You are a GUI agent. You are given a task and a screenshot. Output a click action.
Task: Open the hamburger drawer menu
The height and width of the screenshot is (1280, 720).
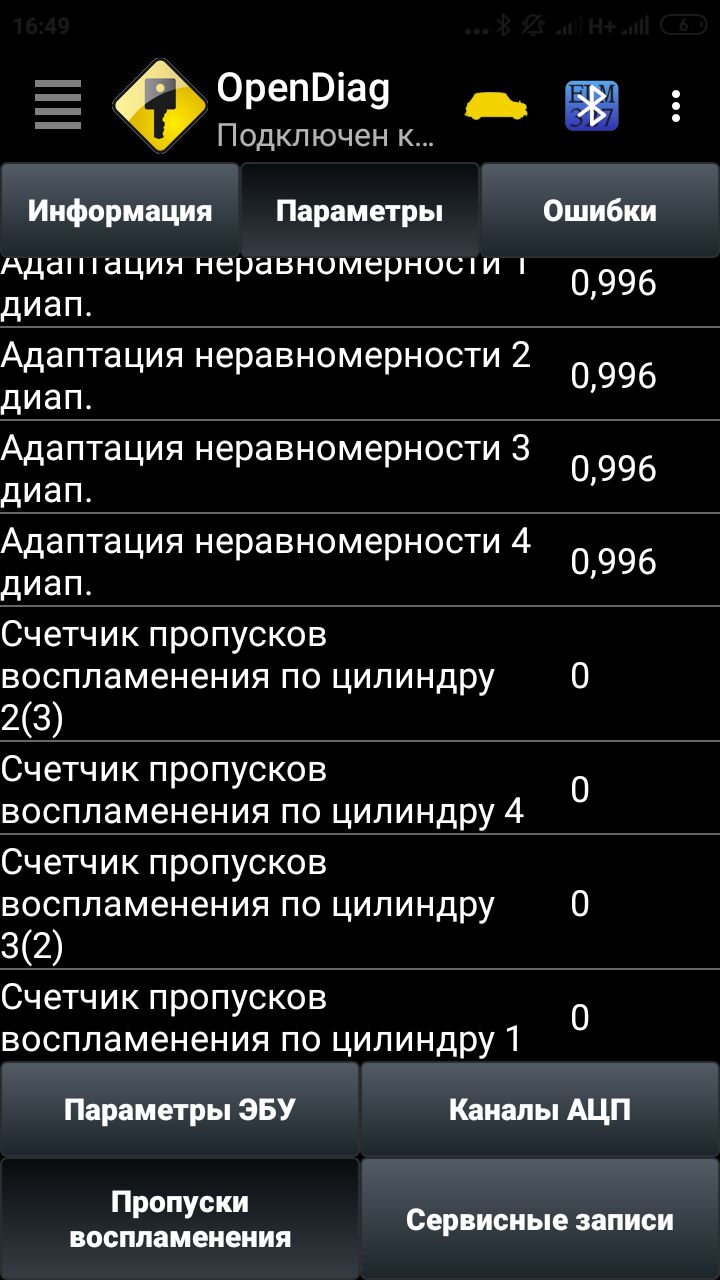point(57,104)
